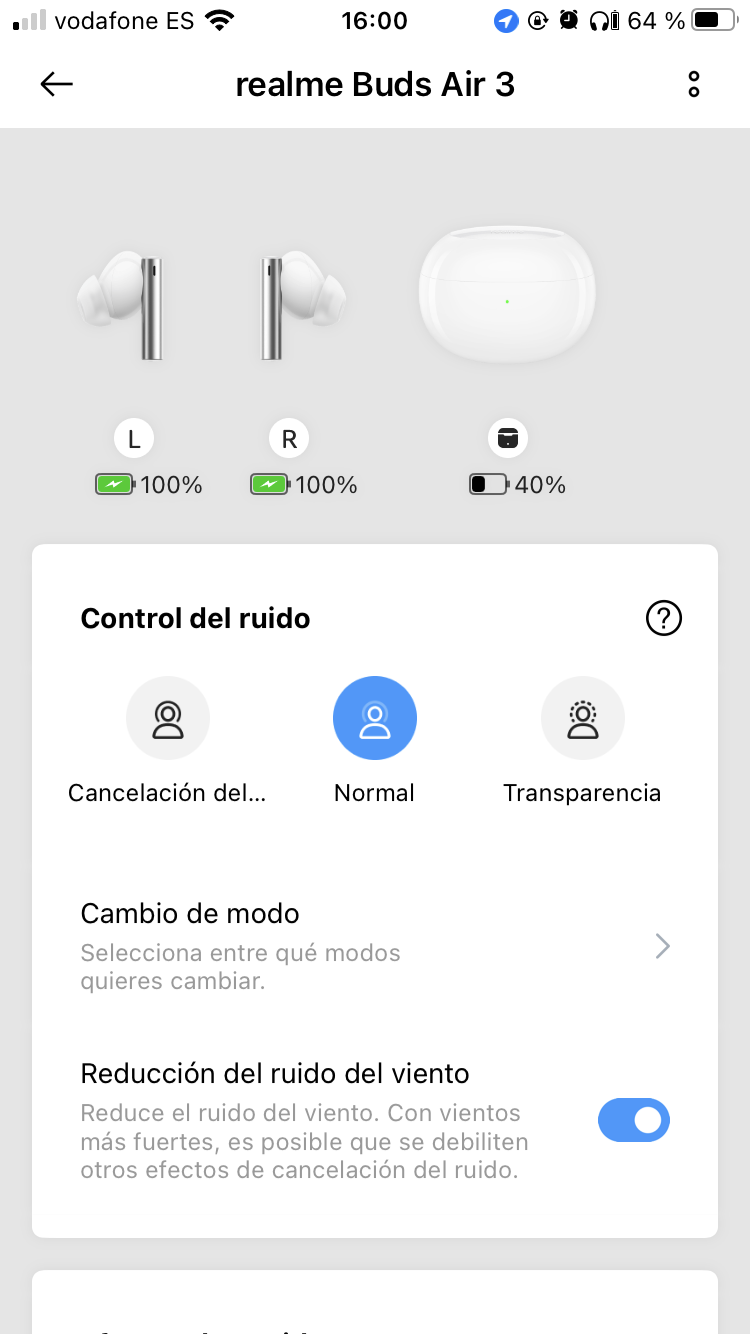The height and width of the screenshot is (1334, 750).
Task: Switch to Transparencia mode
Action: pyautogui.click(x=582, y=718)
